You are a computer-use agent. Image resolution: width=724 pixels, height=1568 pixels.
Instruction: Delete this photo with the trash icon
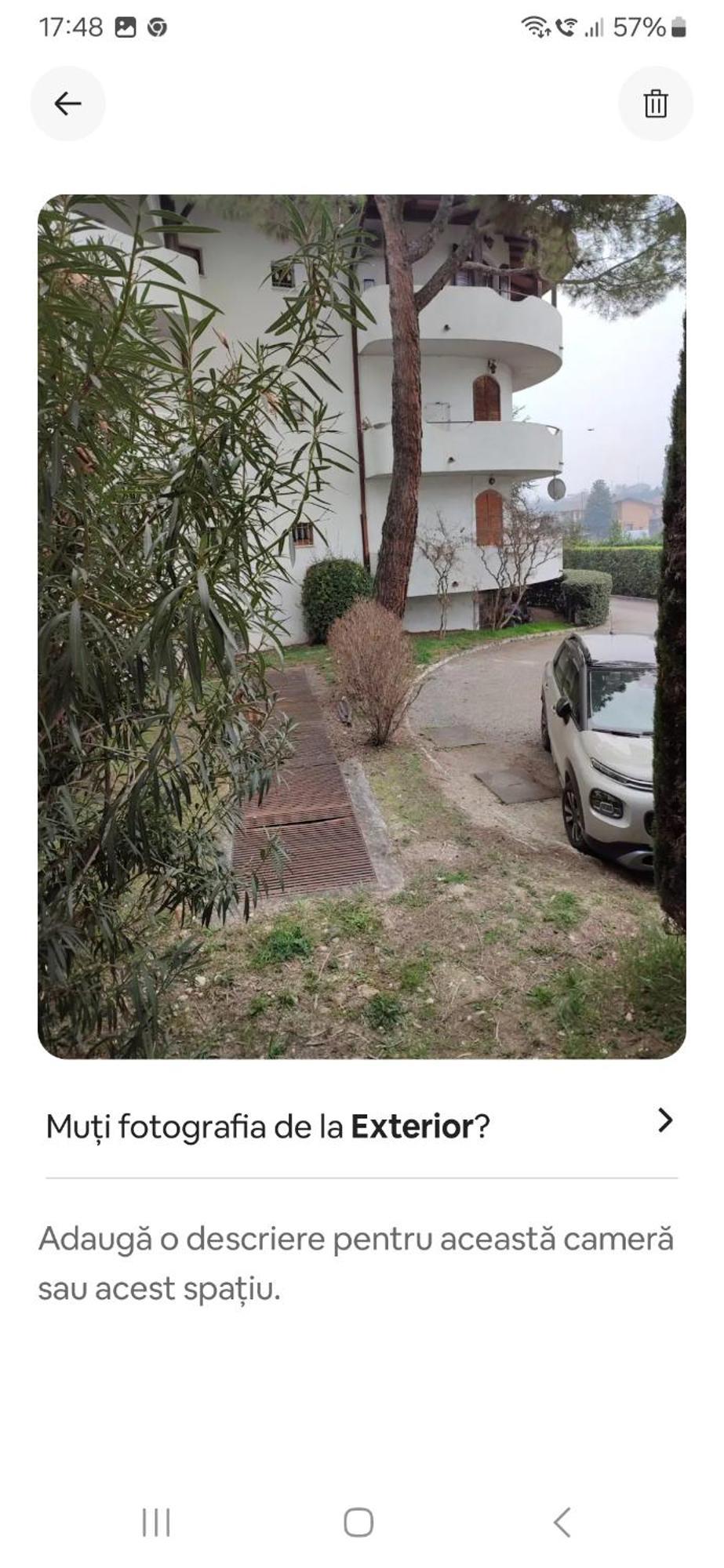tap(655, 103)
